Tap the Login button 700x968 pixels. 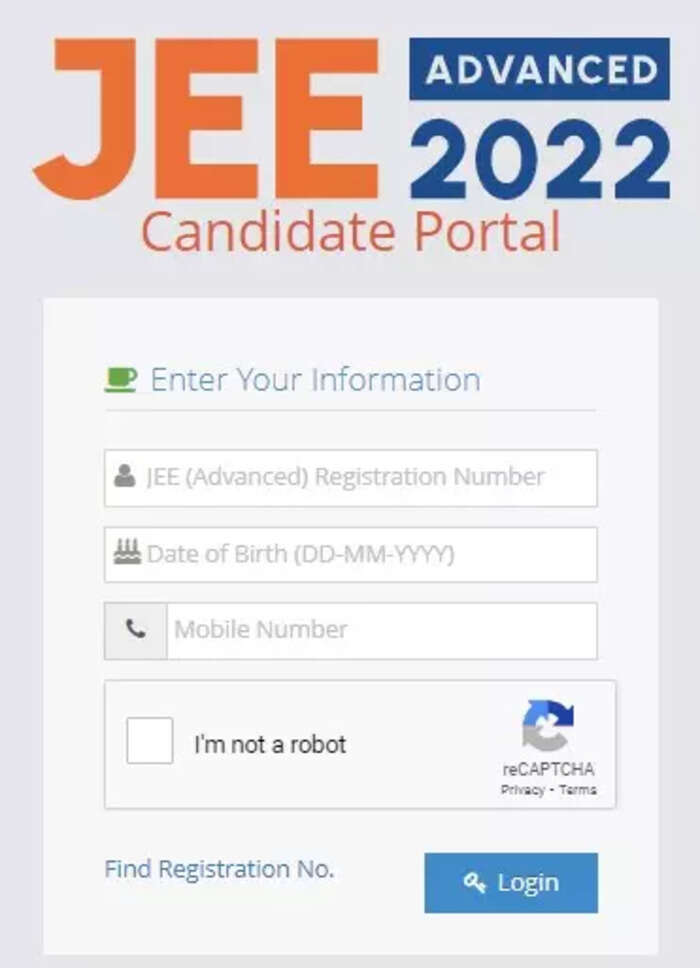pyautogui.click(x=511, y=883)
